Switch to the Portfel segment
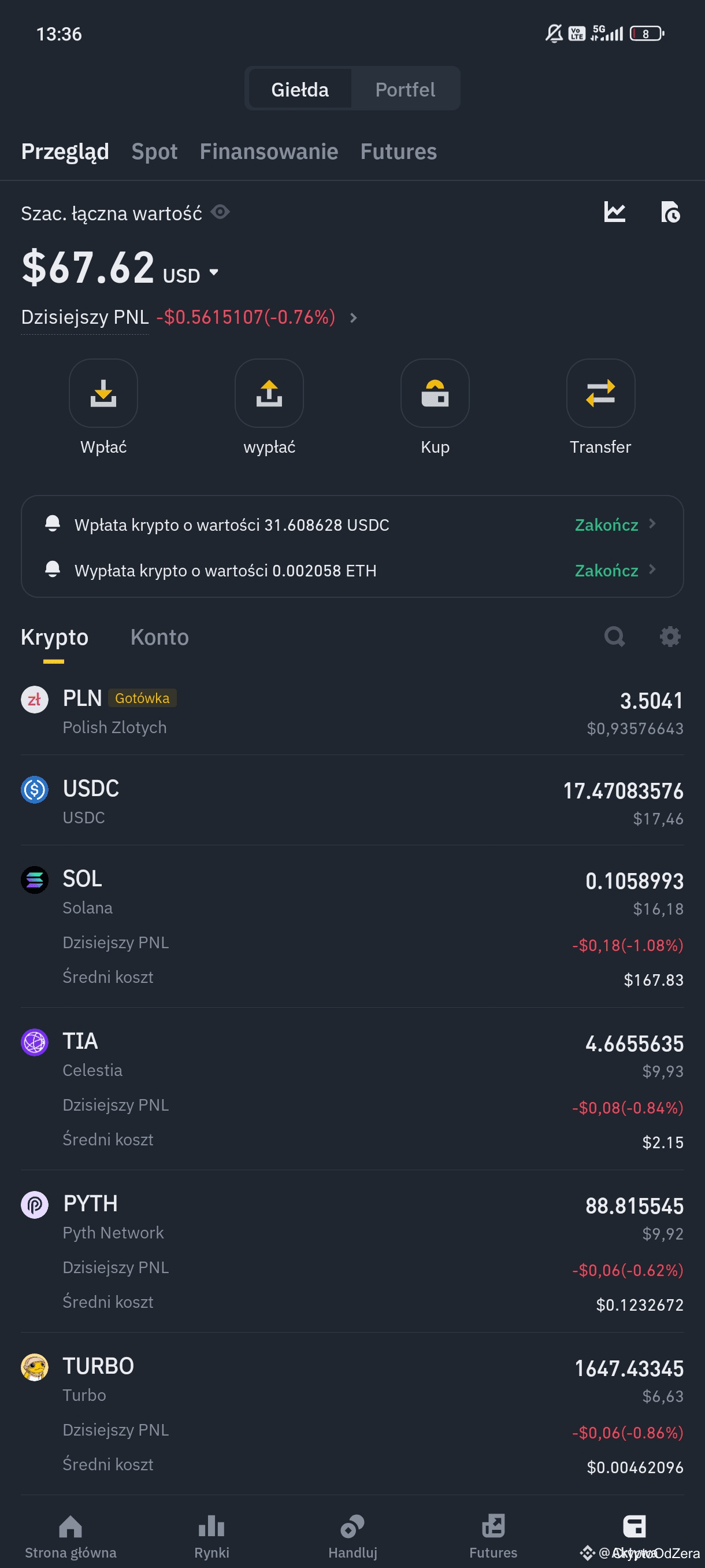 click(405, 90)
